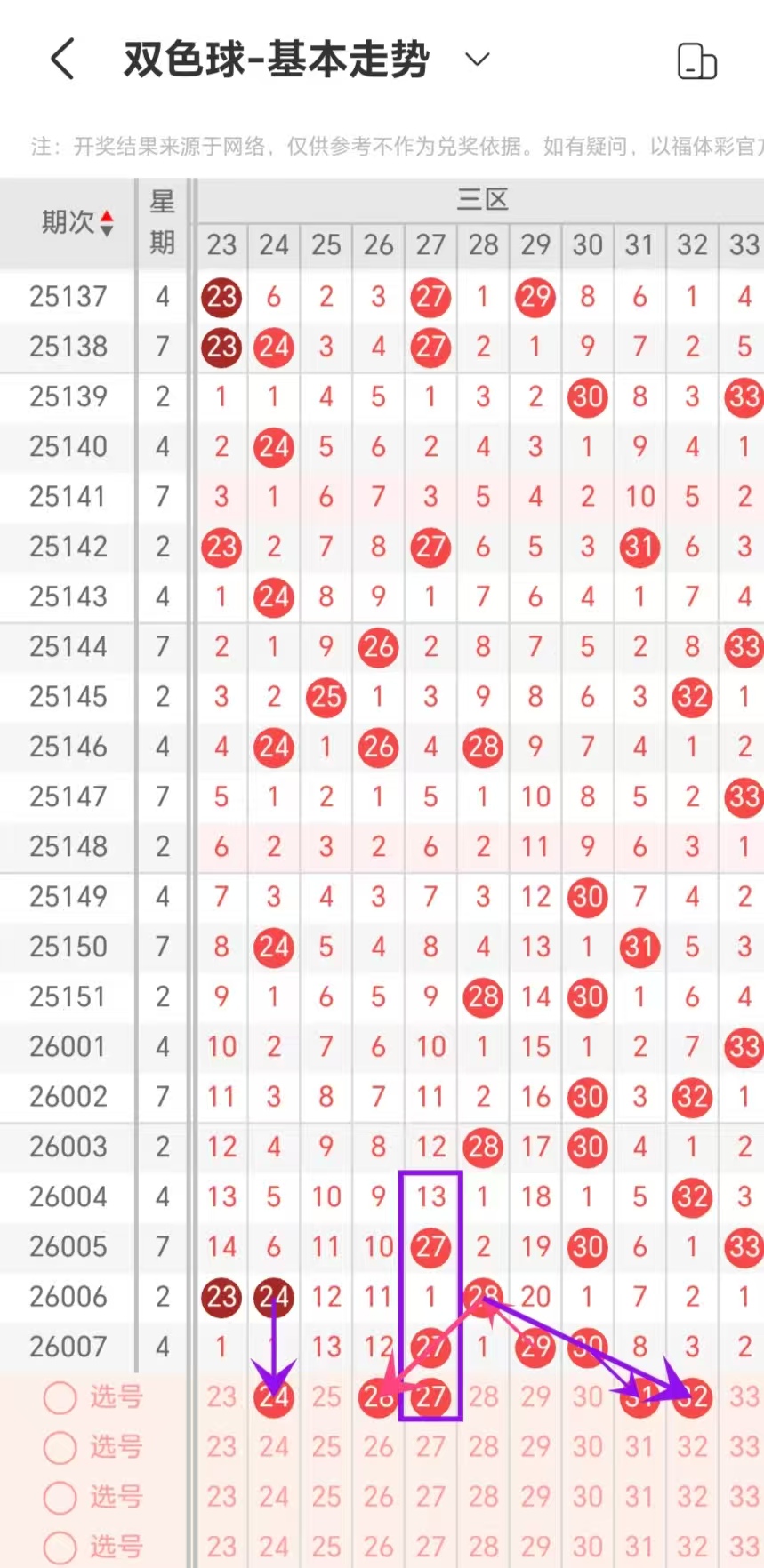
Task: Go back to the previous page
Action: click(x=62, y=60)
